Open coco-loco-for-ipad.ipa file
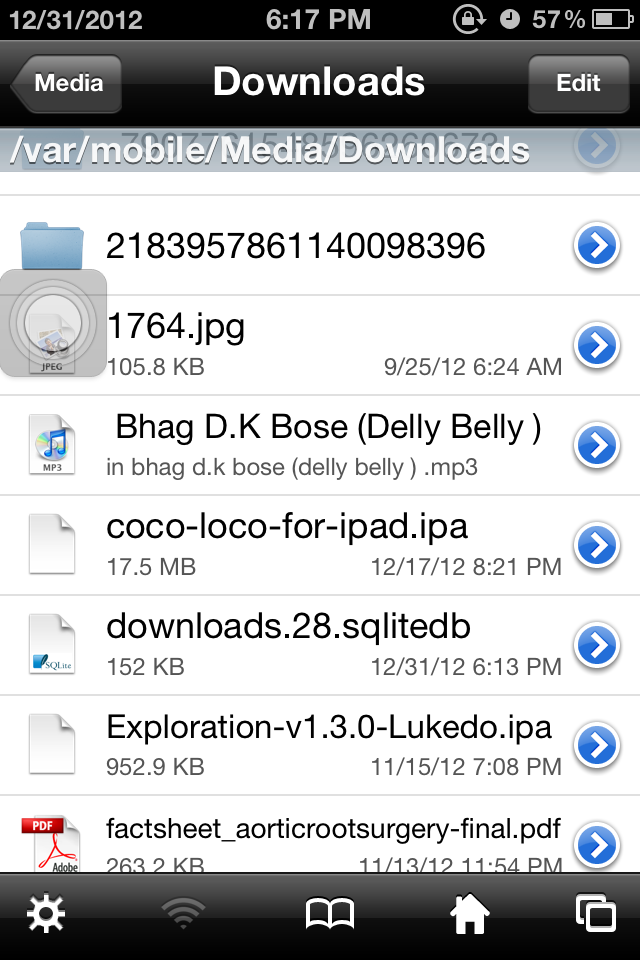Screen dimensions: 640x960 (x=300, y=544)
